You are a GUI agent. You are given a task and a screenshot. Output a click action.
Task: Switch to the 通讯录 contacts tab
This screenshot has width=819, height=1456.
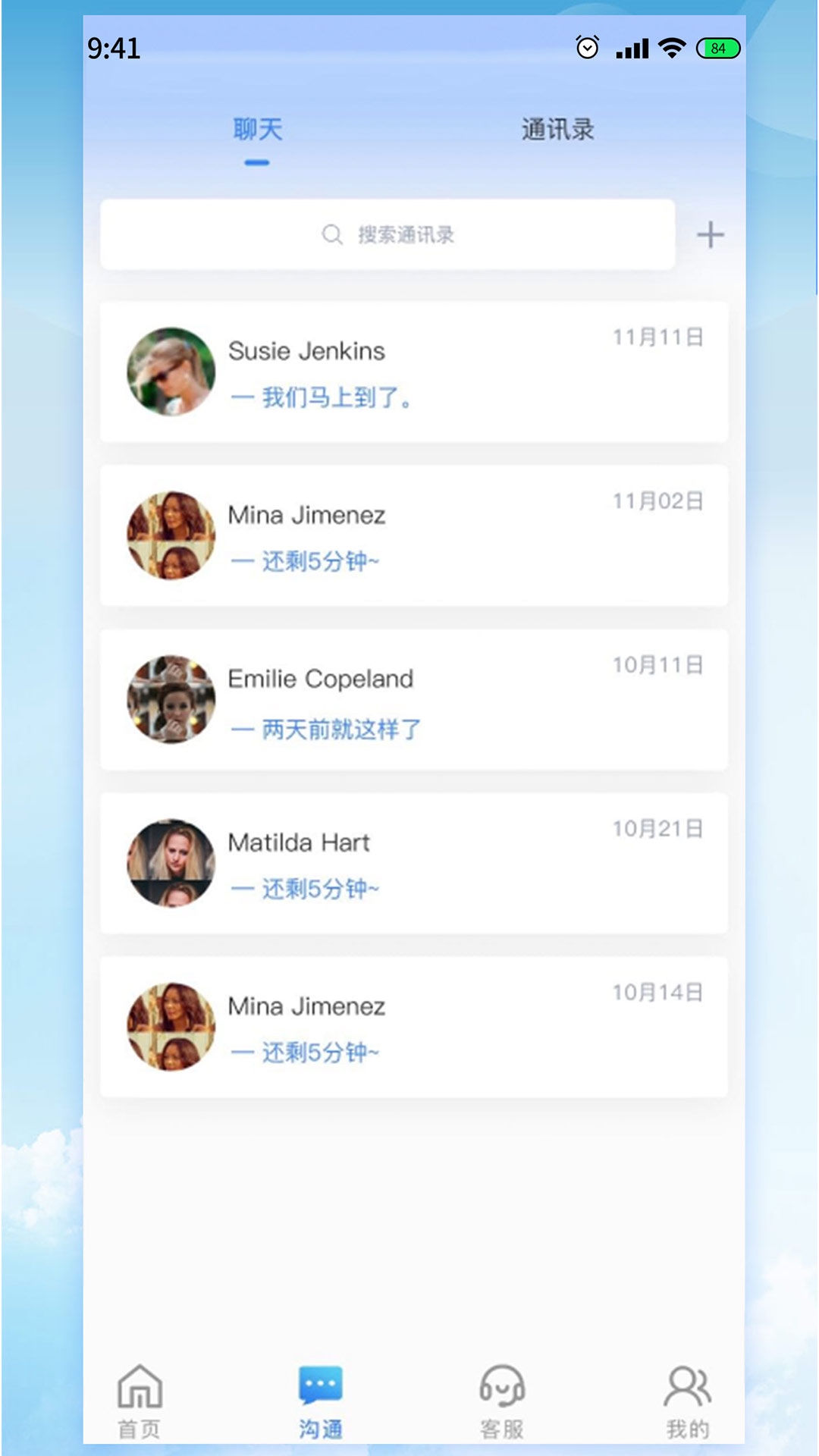click(557, 130)
